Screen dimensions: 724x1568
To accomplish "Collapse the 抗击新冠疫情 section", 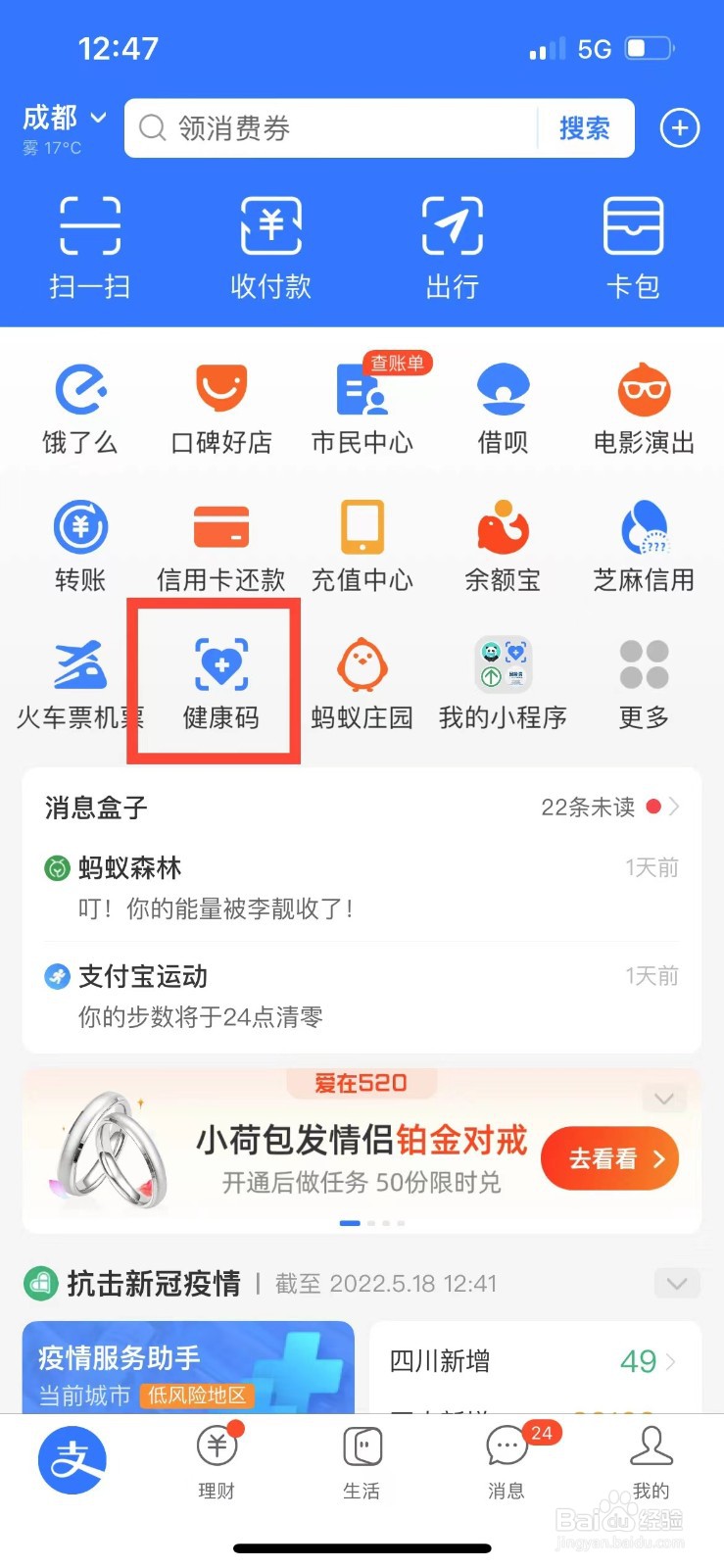I will pos(676,1283).
